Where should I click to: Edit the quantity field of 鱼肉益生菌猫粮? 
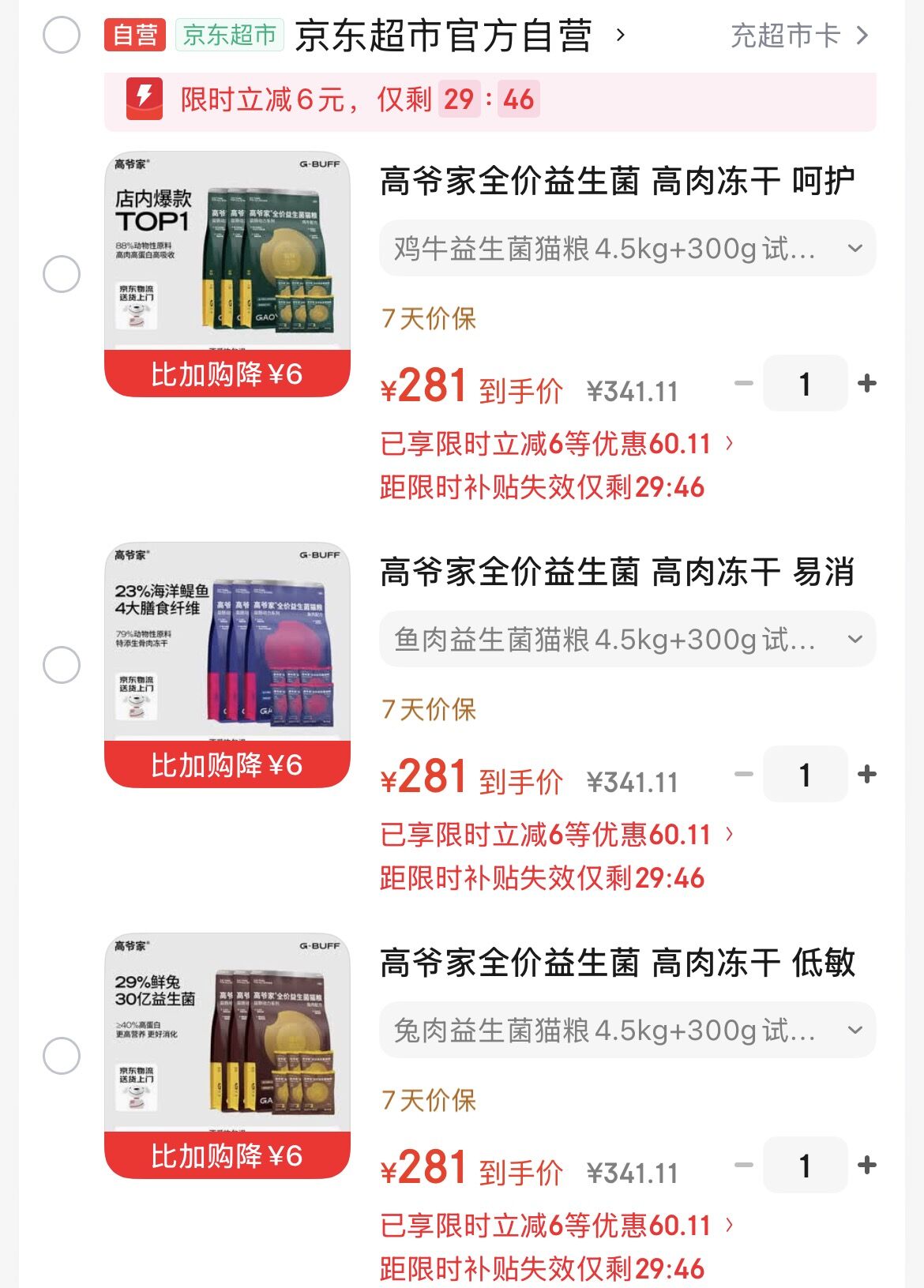point(805,775)
